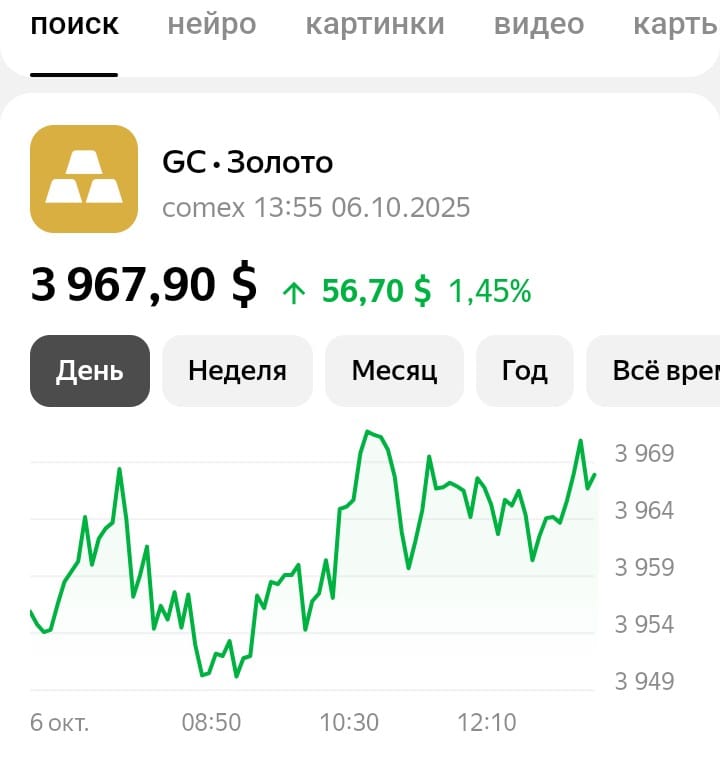Select the видео tab

[537, 23]
